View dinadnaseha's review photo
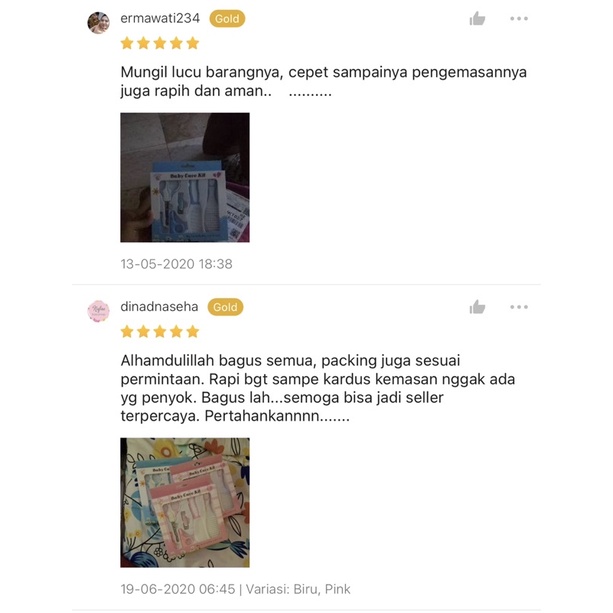 (185, 502)
